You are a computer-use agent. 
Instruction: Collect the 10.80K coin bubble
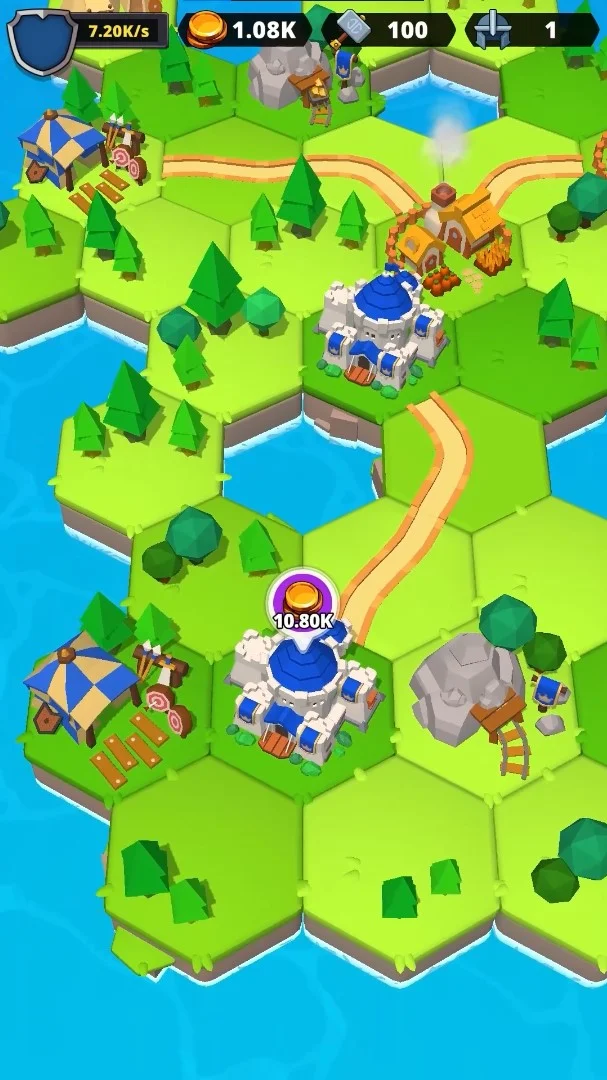click(301, 599)
